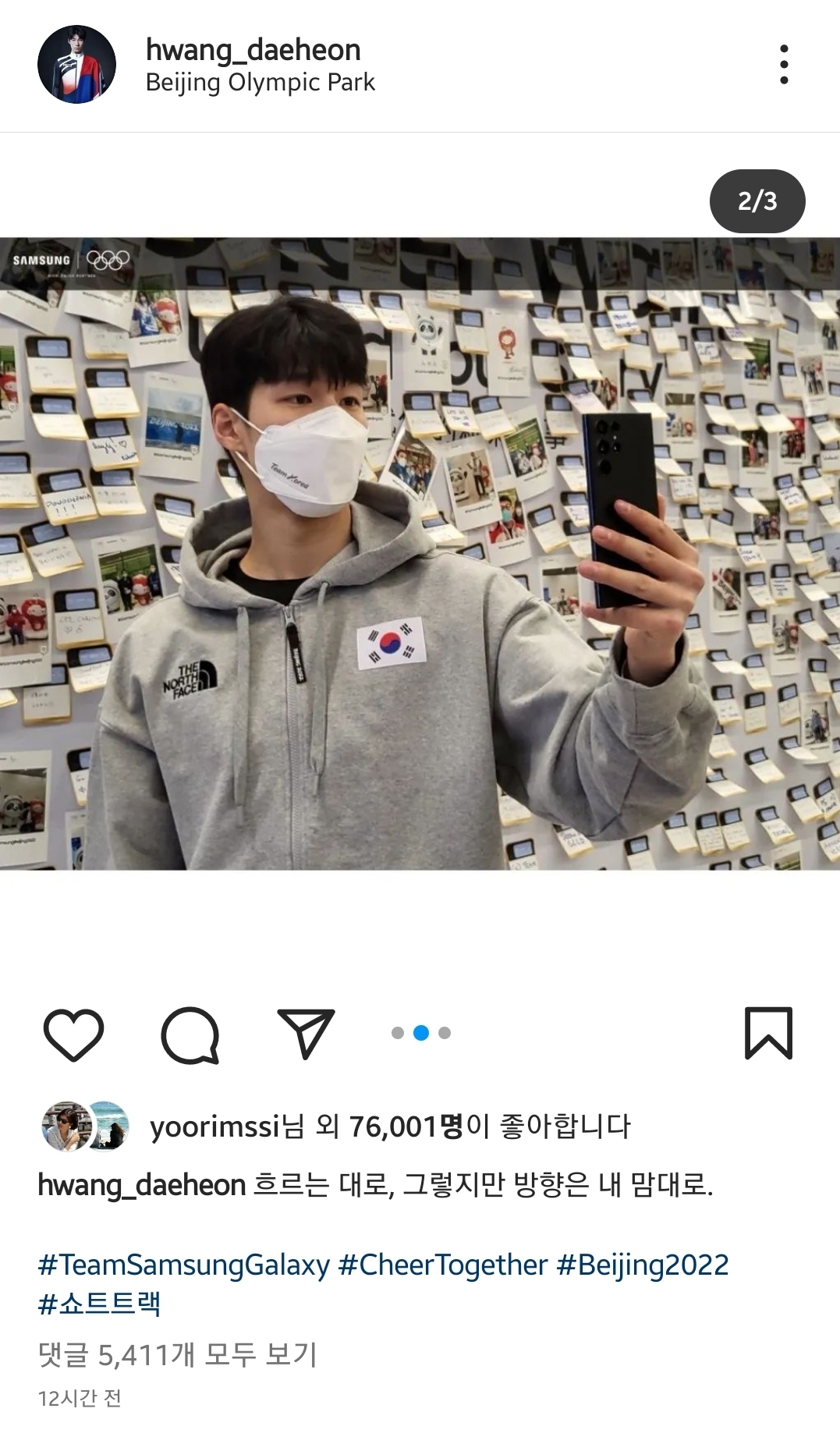This screenshot has height=1437, width=840.
Task: Open the #CheerTogether hashtag
Action: tap(442, 1265)
